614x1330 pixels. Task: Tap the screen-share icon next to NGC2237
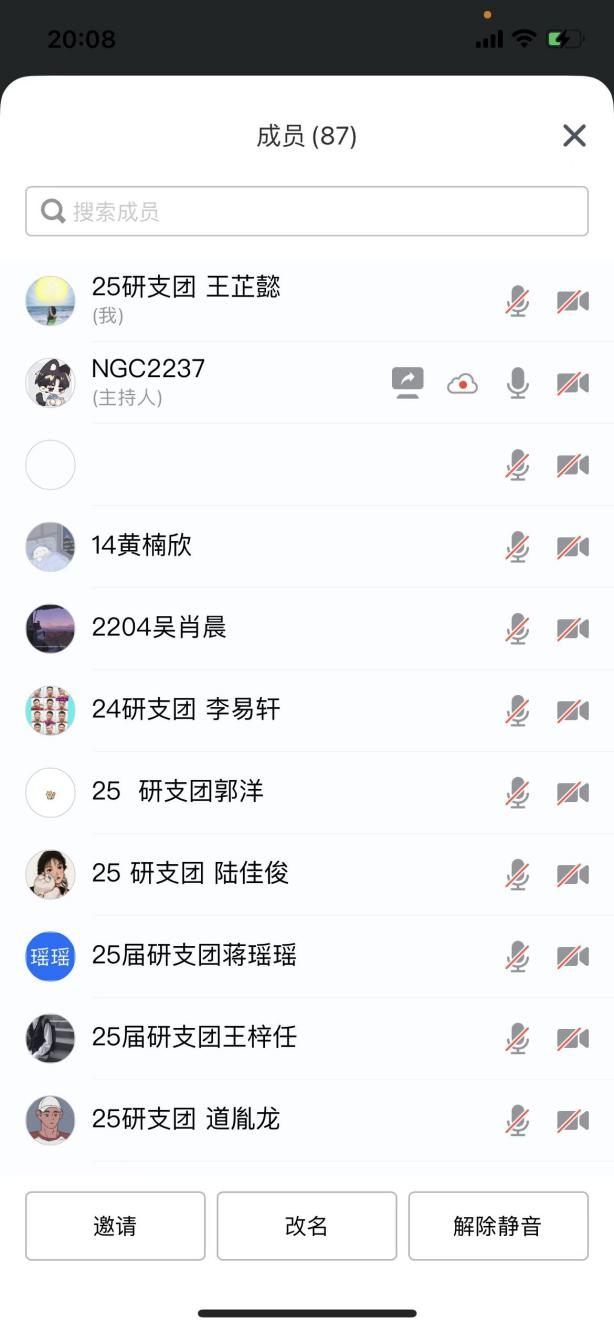pyautogui.click(x=407, y=383)
